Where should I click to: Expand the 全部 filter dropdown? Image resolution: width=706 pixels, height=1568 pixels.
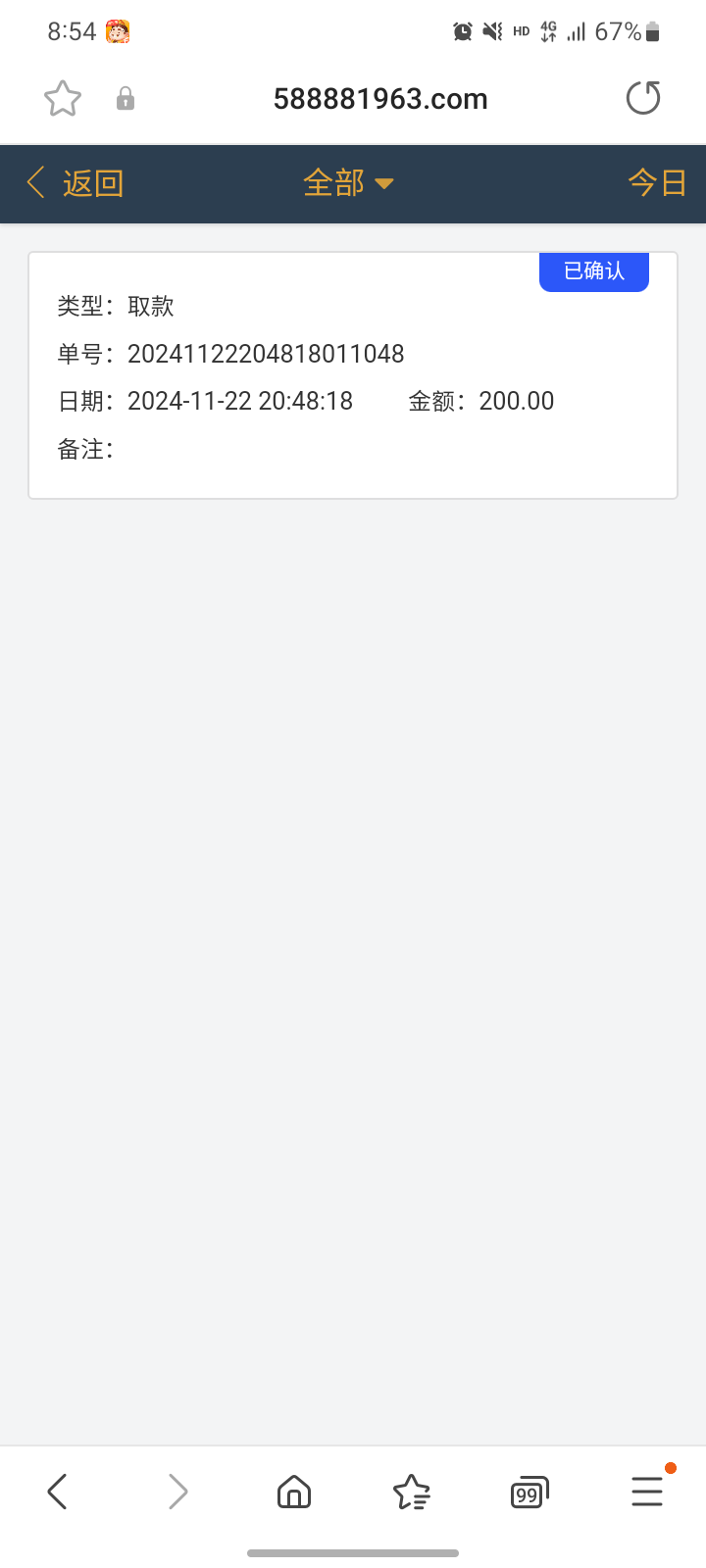pos(348,183)
